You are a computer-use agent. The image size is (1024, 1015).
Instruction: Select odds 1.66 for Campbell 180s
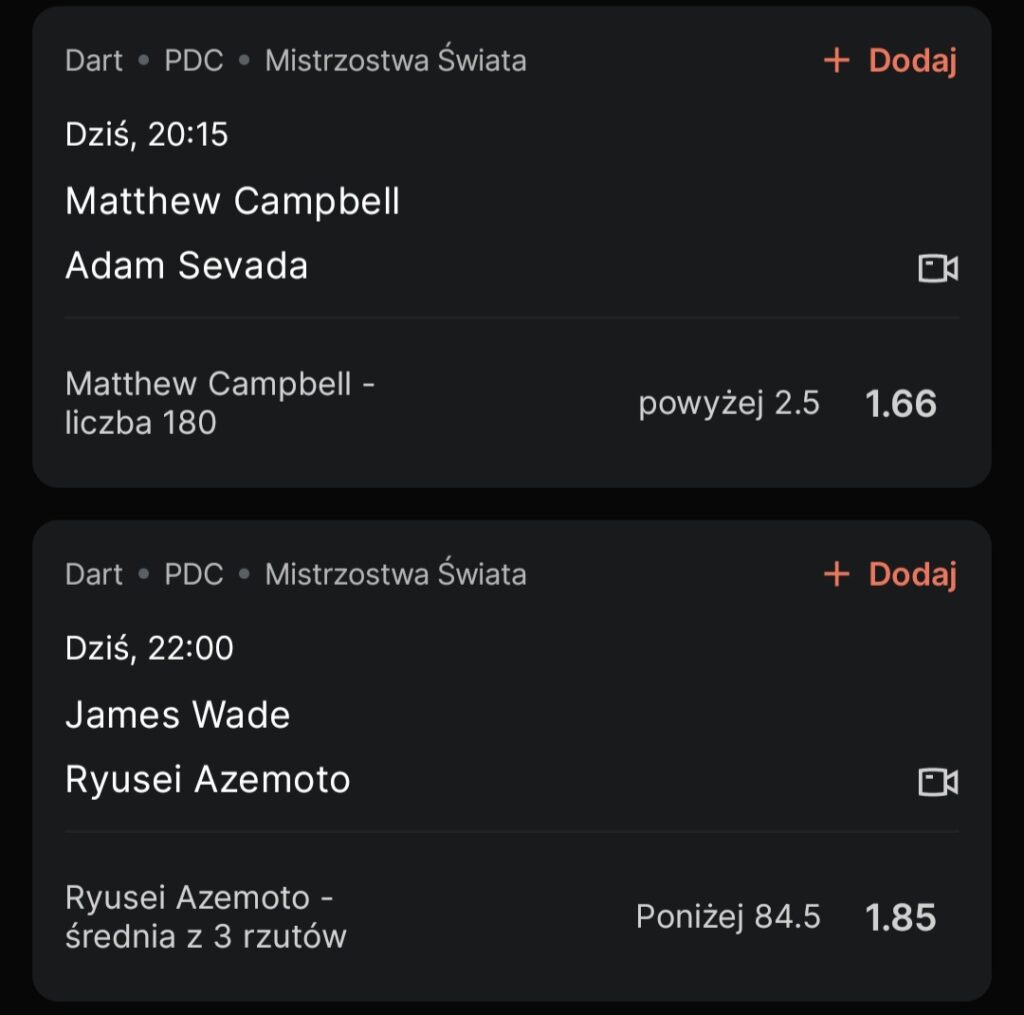[x=900, y=404]
